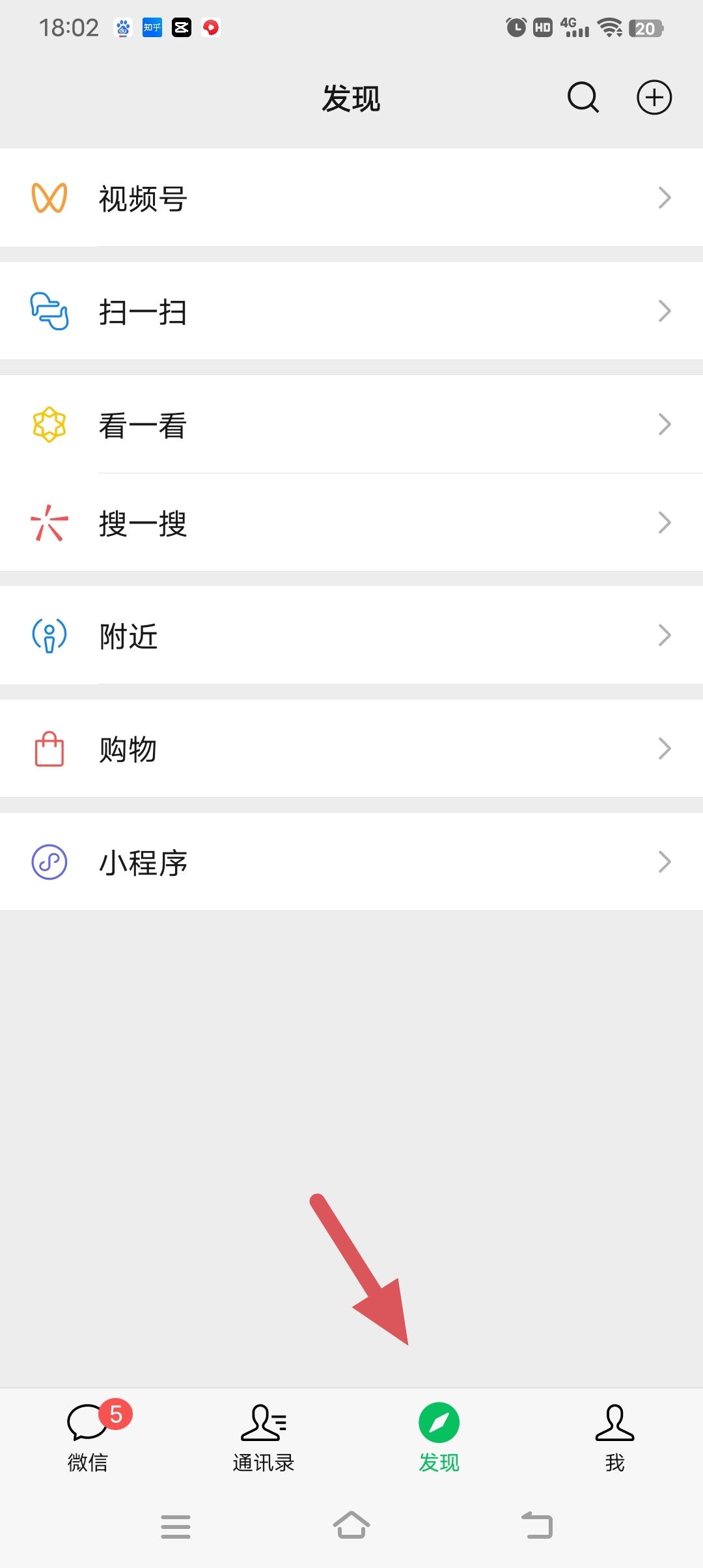The width and height of the screenshot is (703, 1568).
Task: Tap the cellular signal strength indicator
Action: pyautogui.click(x=575, y=27)
